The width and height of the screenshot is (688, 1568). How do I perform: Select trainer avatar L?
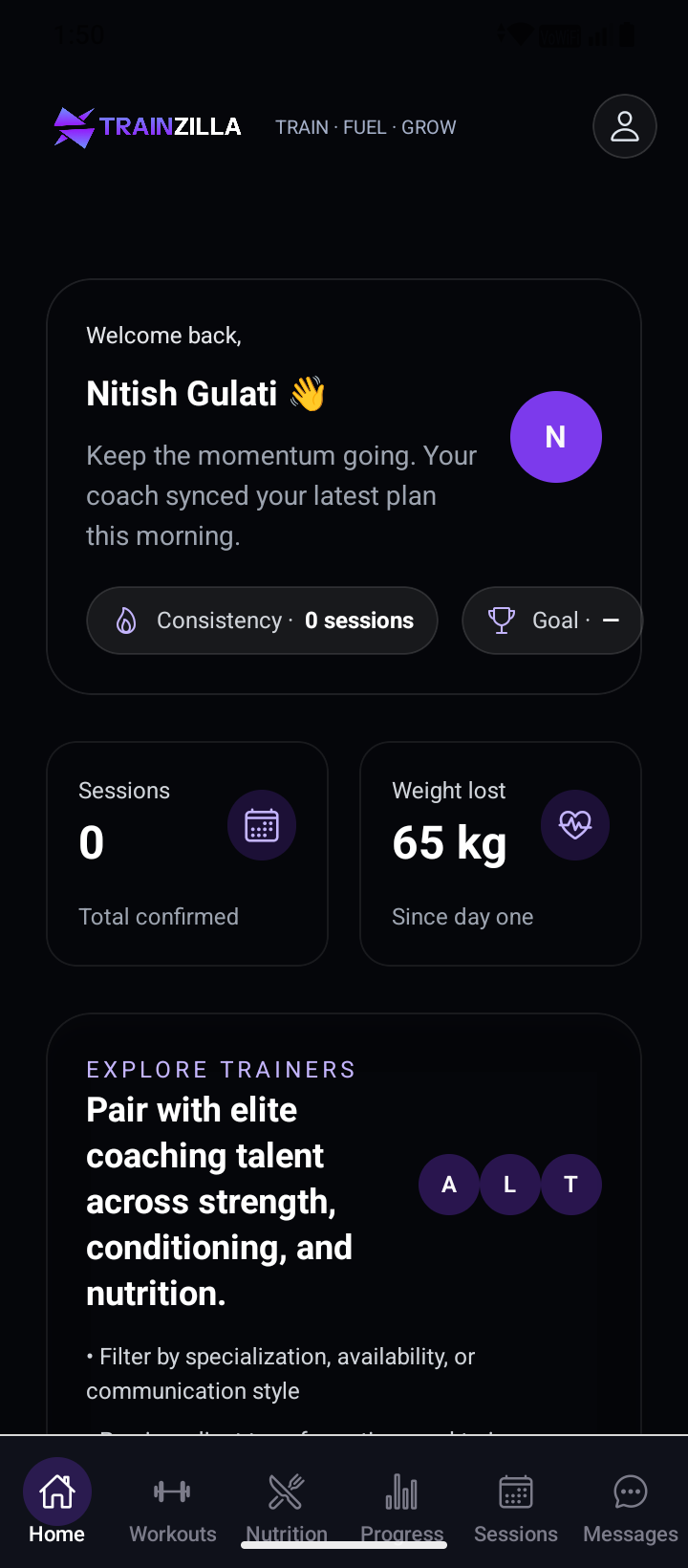(509, 1184)
